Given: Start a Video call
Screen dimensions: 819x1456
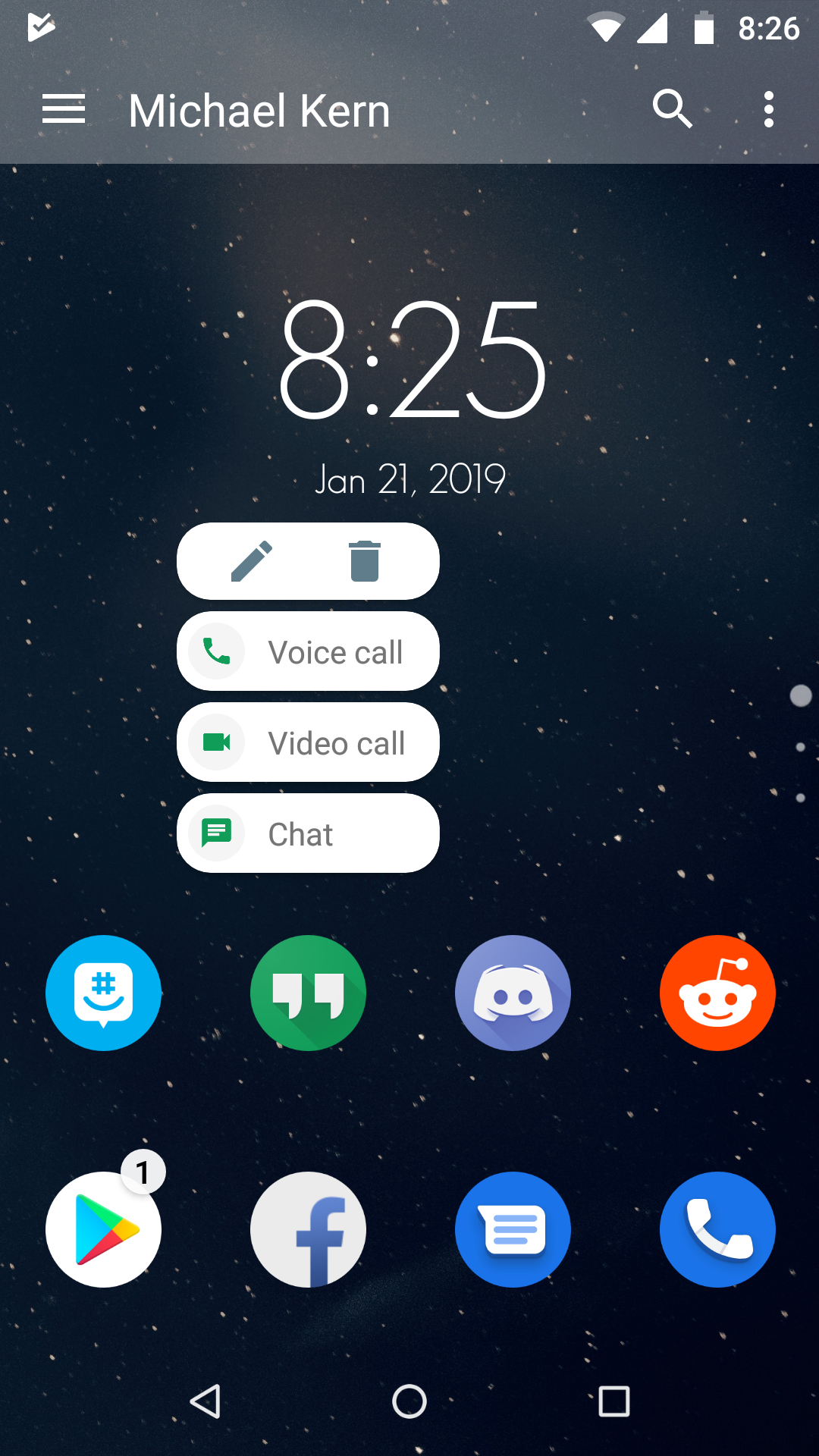Looking at the screenshot, I should (308, 742).
